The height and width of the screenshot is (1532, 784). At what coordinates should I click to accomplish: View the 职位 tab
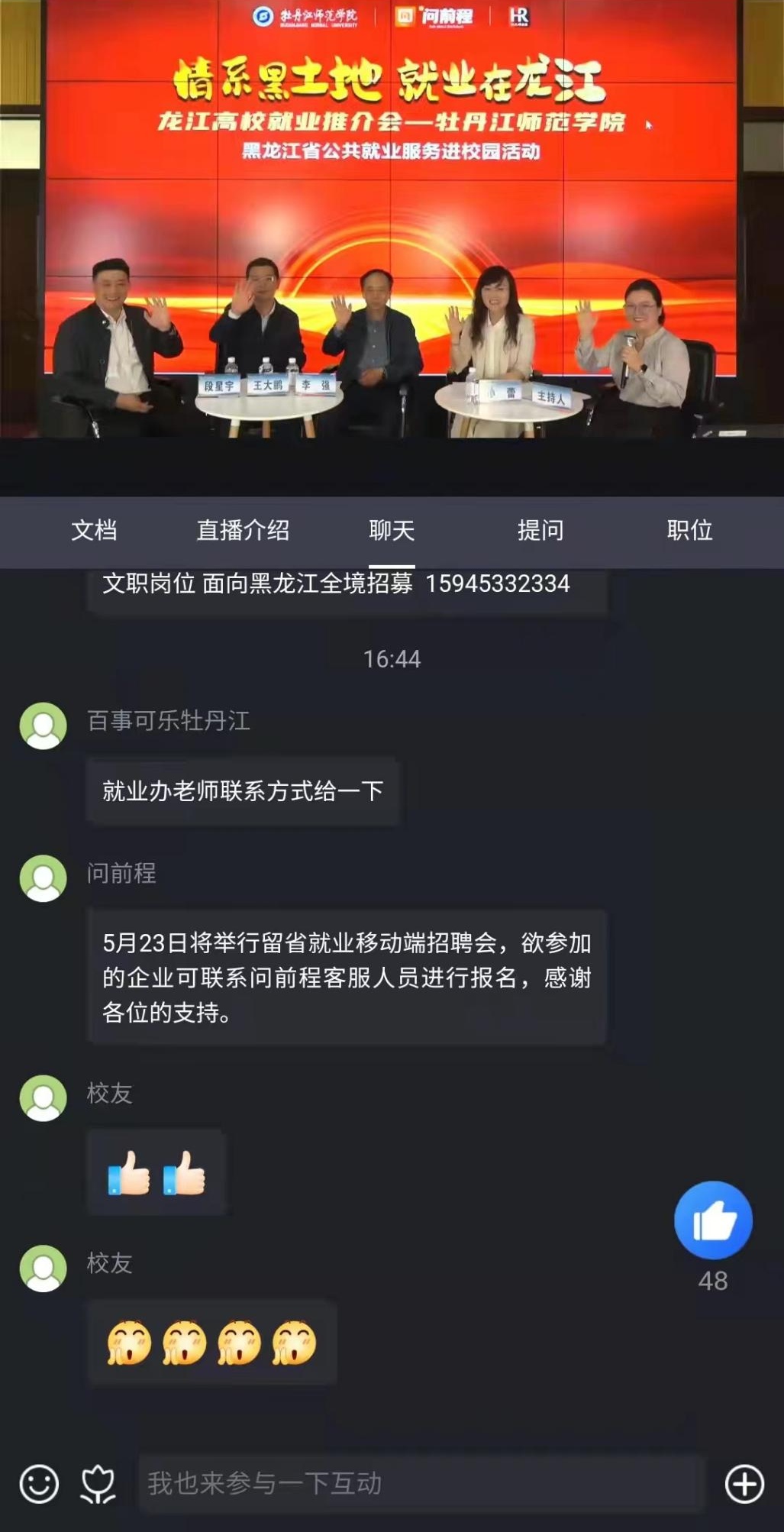pos(689,530)
